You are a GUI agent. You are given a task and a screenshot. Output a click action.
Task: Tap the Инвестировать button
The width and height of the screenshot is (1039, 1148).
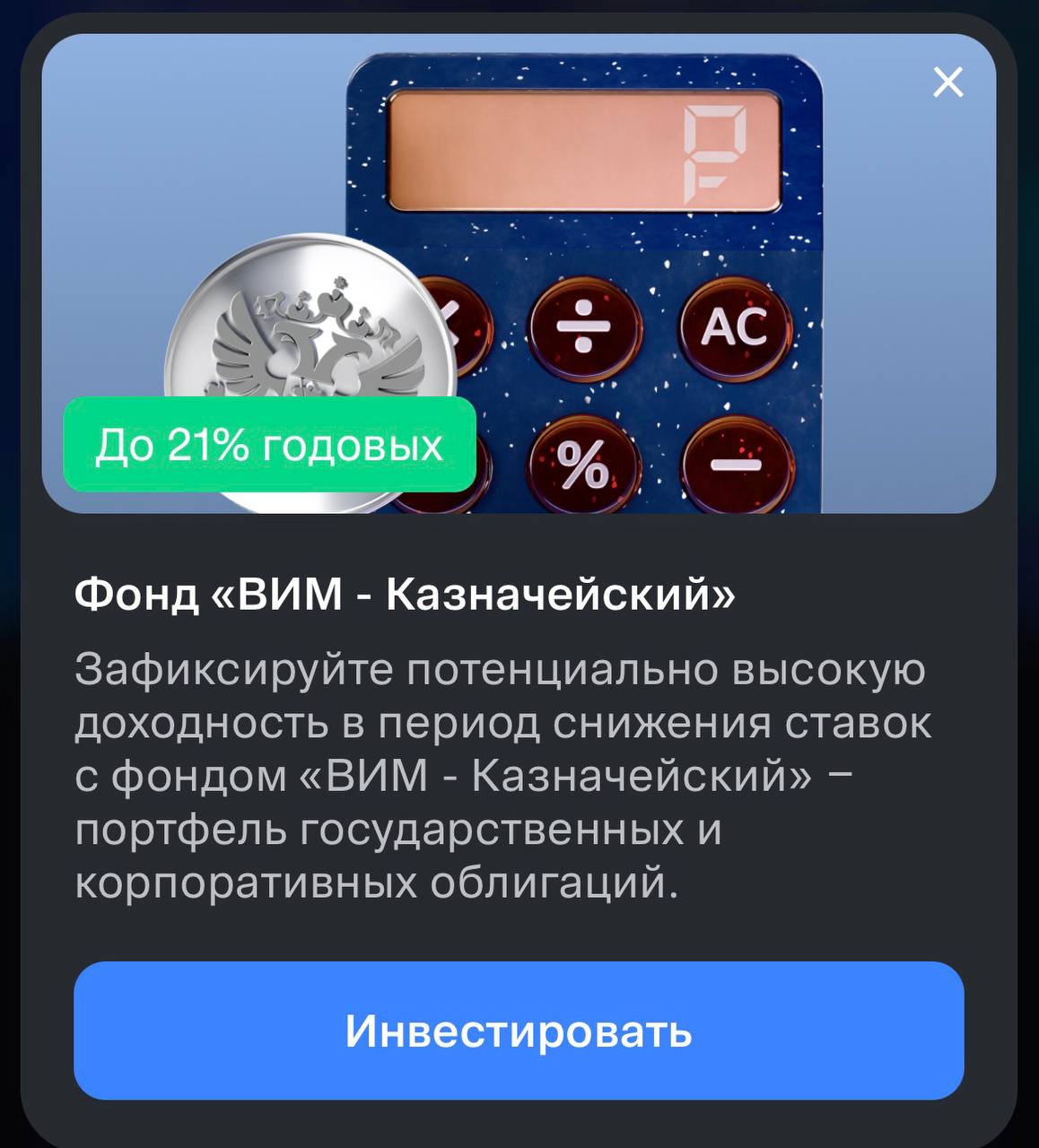click(519, 1031)
